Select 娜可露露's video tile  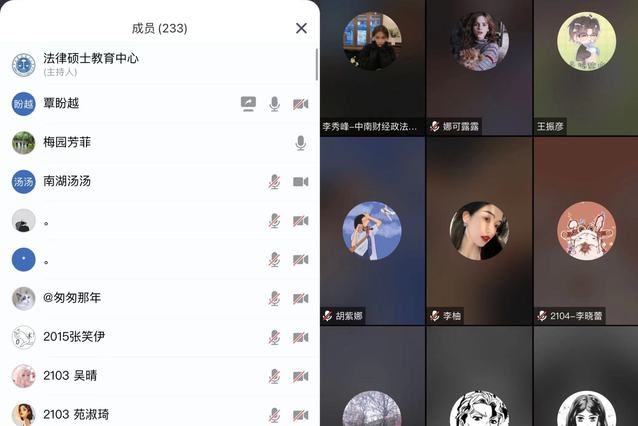coord(478,67)
